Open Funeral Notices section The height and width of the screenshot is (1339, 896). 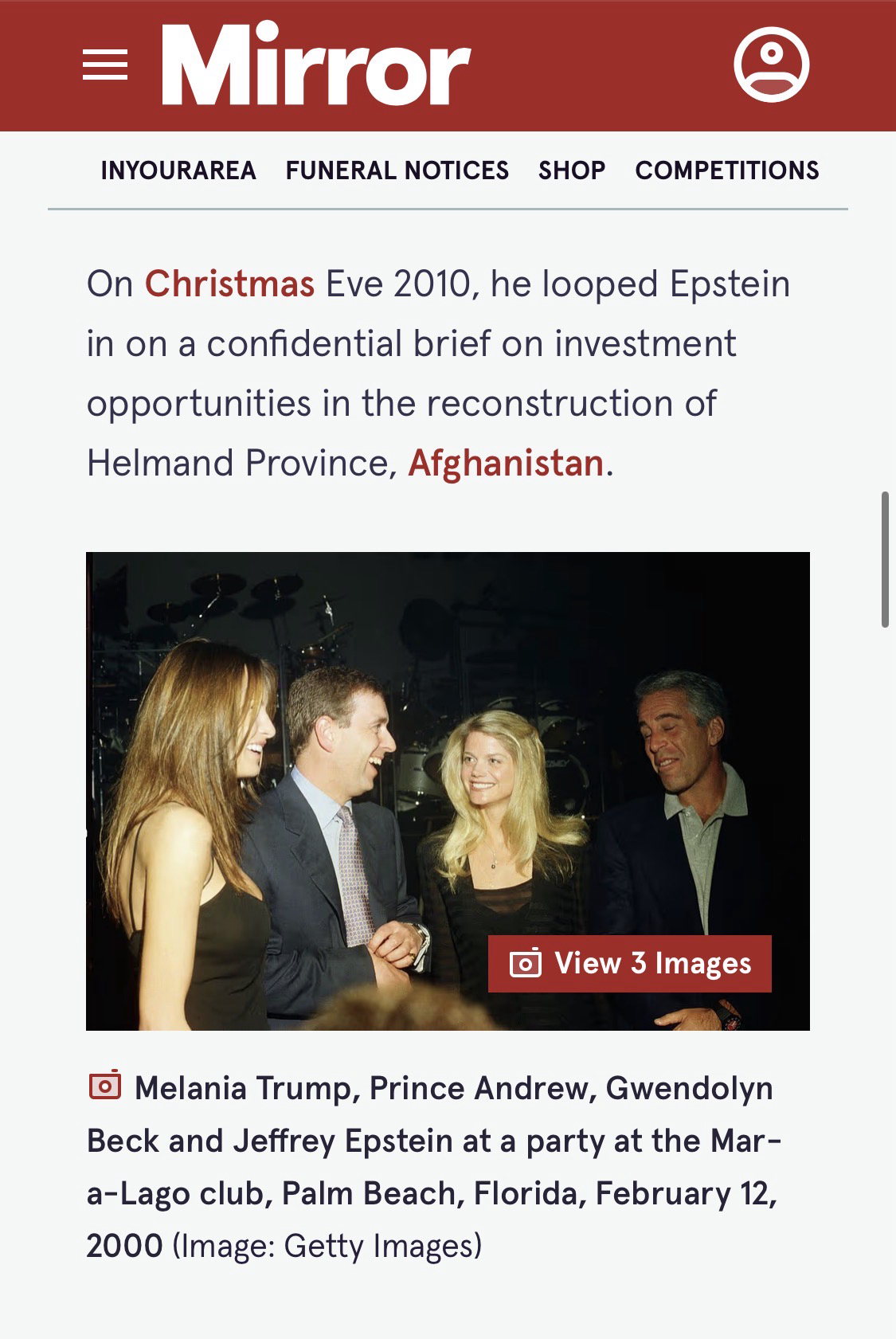(397, 170)
